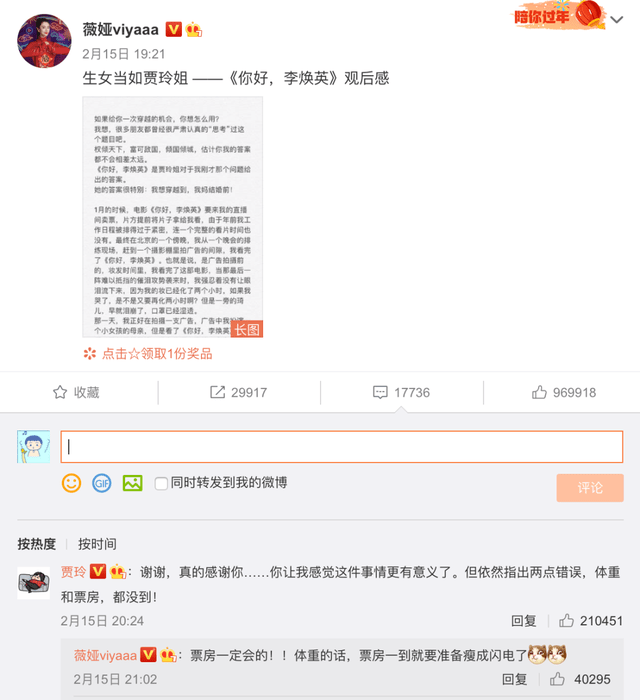
Task: Check 同时转发到我的微博 box
Action: coord(161,483)
